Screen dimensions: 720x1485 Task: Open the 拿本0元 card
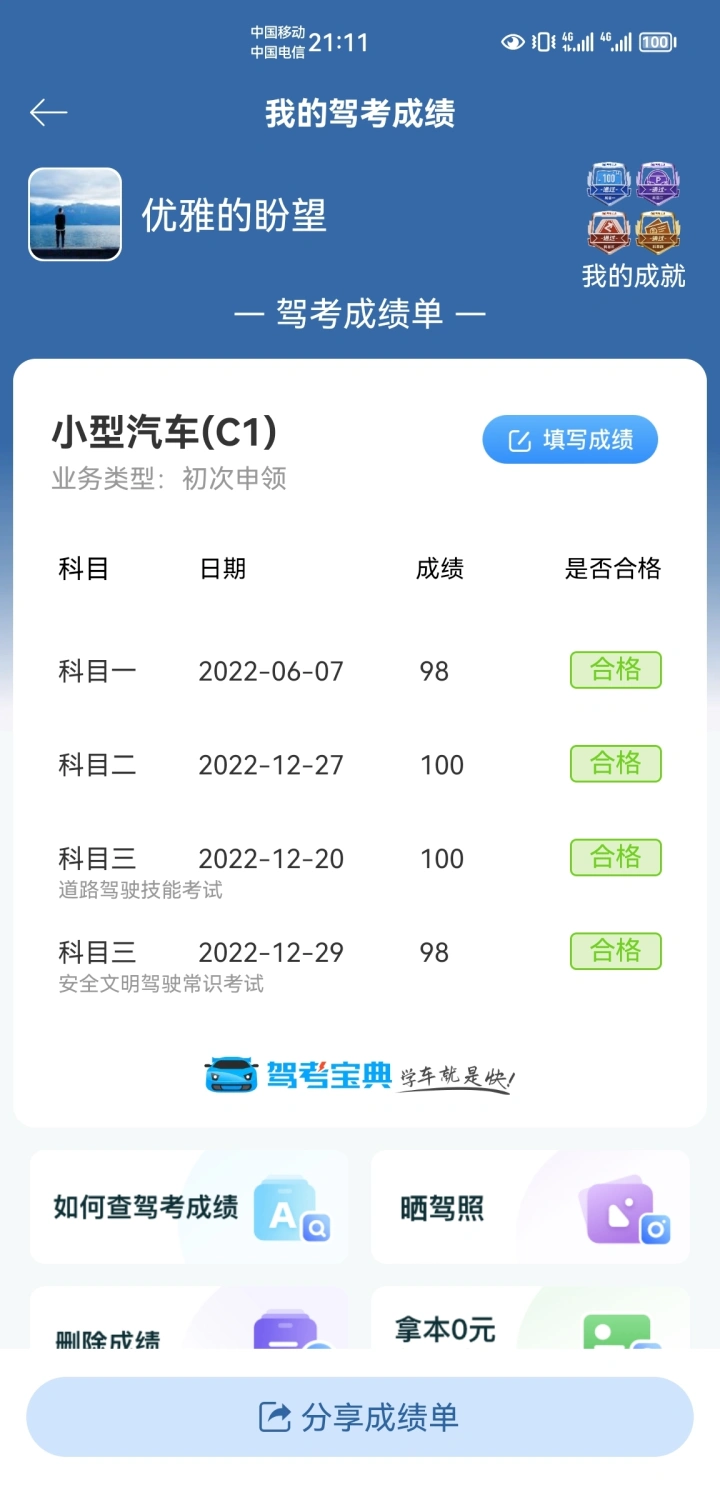point(530,1318)
